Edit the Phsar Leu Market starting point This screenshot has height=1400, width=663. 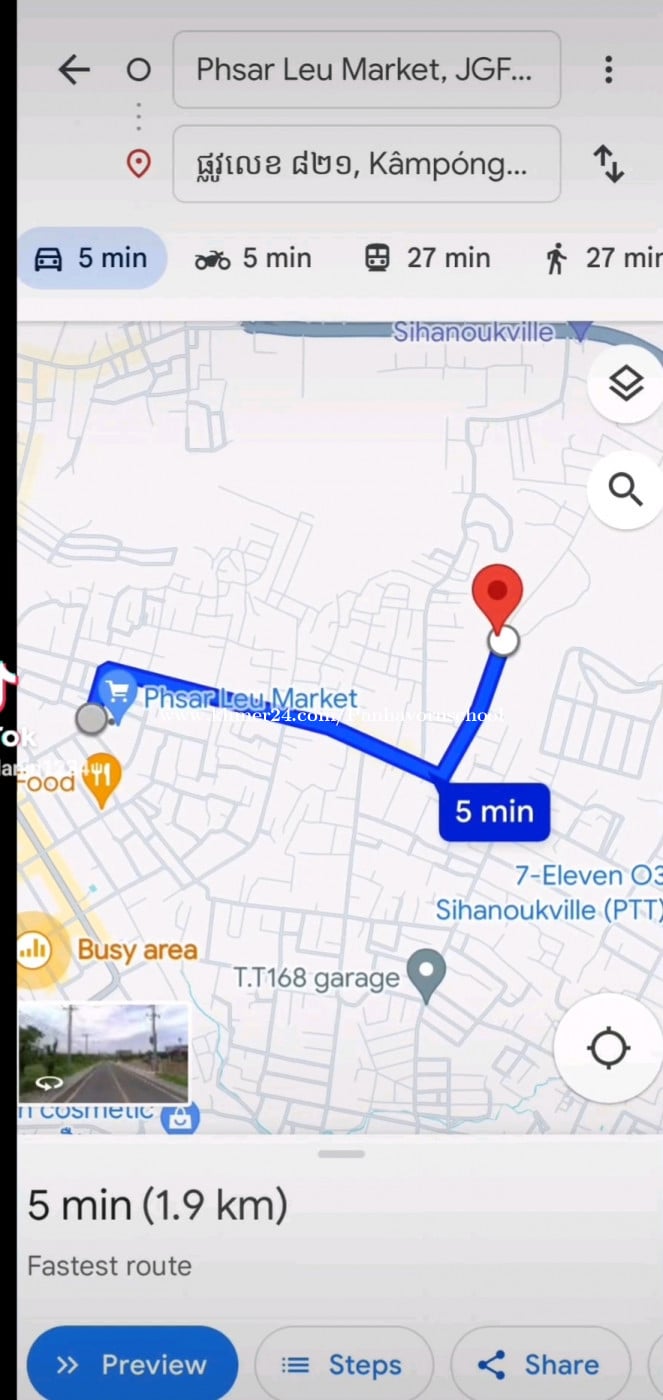click(x=366, y=70)
